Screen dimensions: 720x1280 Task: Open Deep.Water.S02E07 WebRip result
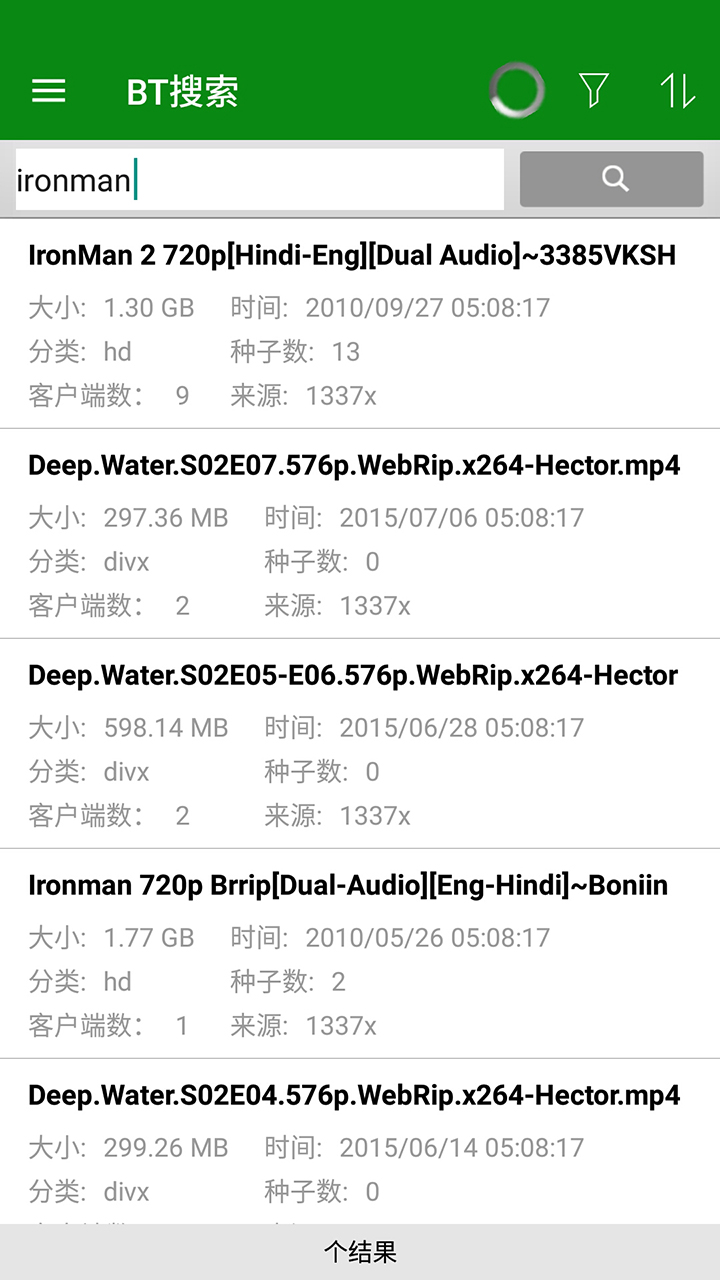coord(352,466)
